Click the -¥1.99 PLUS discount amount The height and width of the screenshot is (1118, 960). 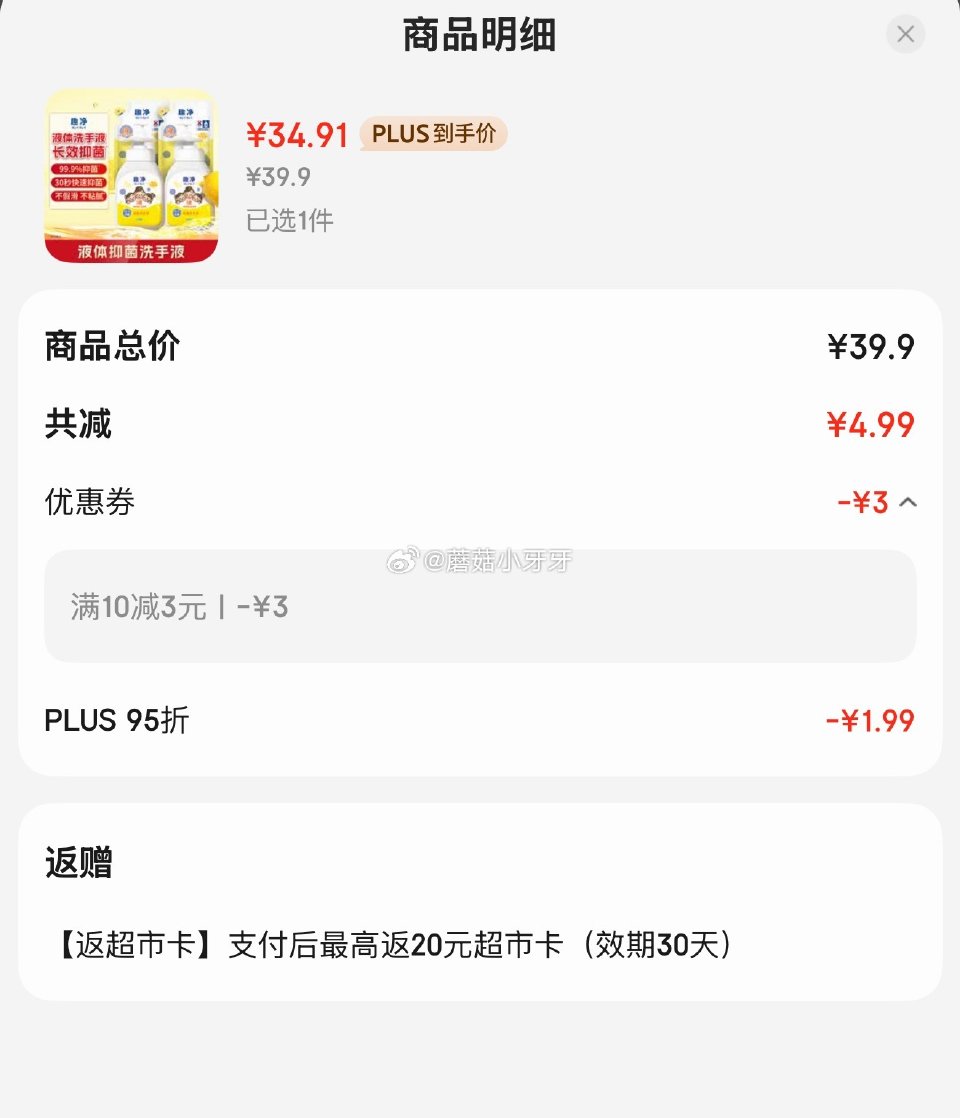[872, 720]
